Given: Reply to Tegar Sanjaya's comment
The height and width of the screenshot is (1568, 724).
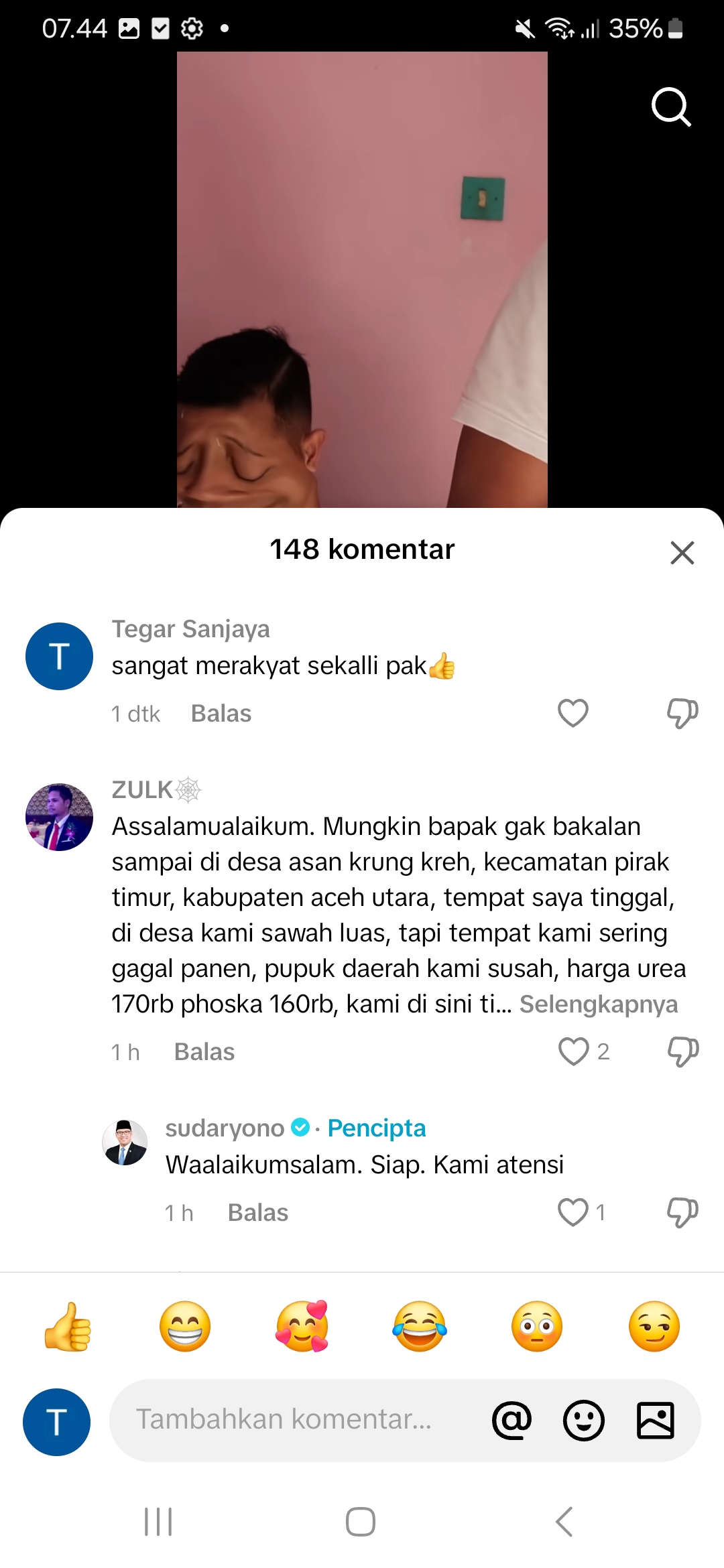Looking at the screenshot, I should click(221, 714).
